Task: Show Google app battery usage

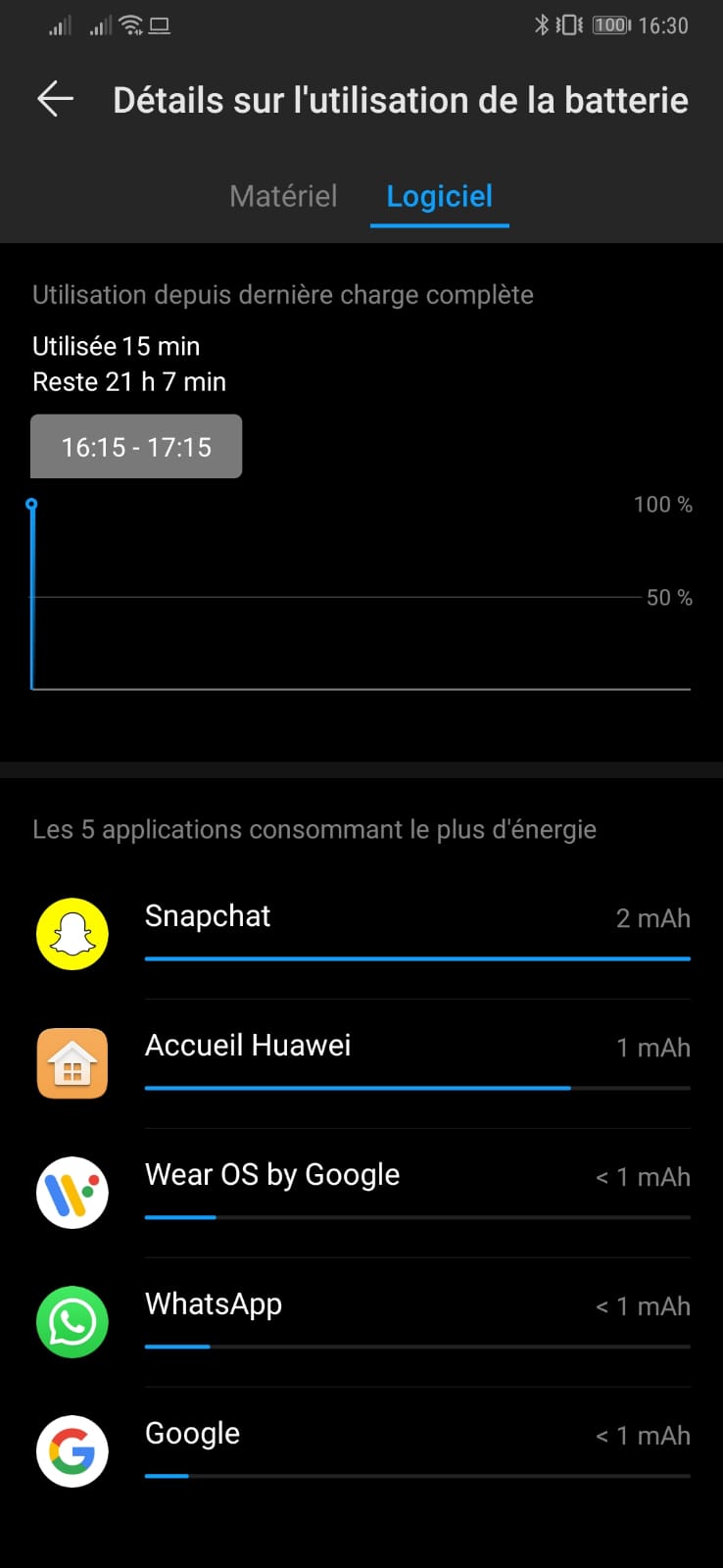Action: 361,1451
